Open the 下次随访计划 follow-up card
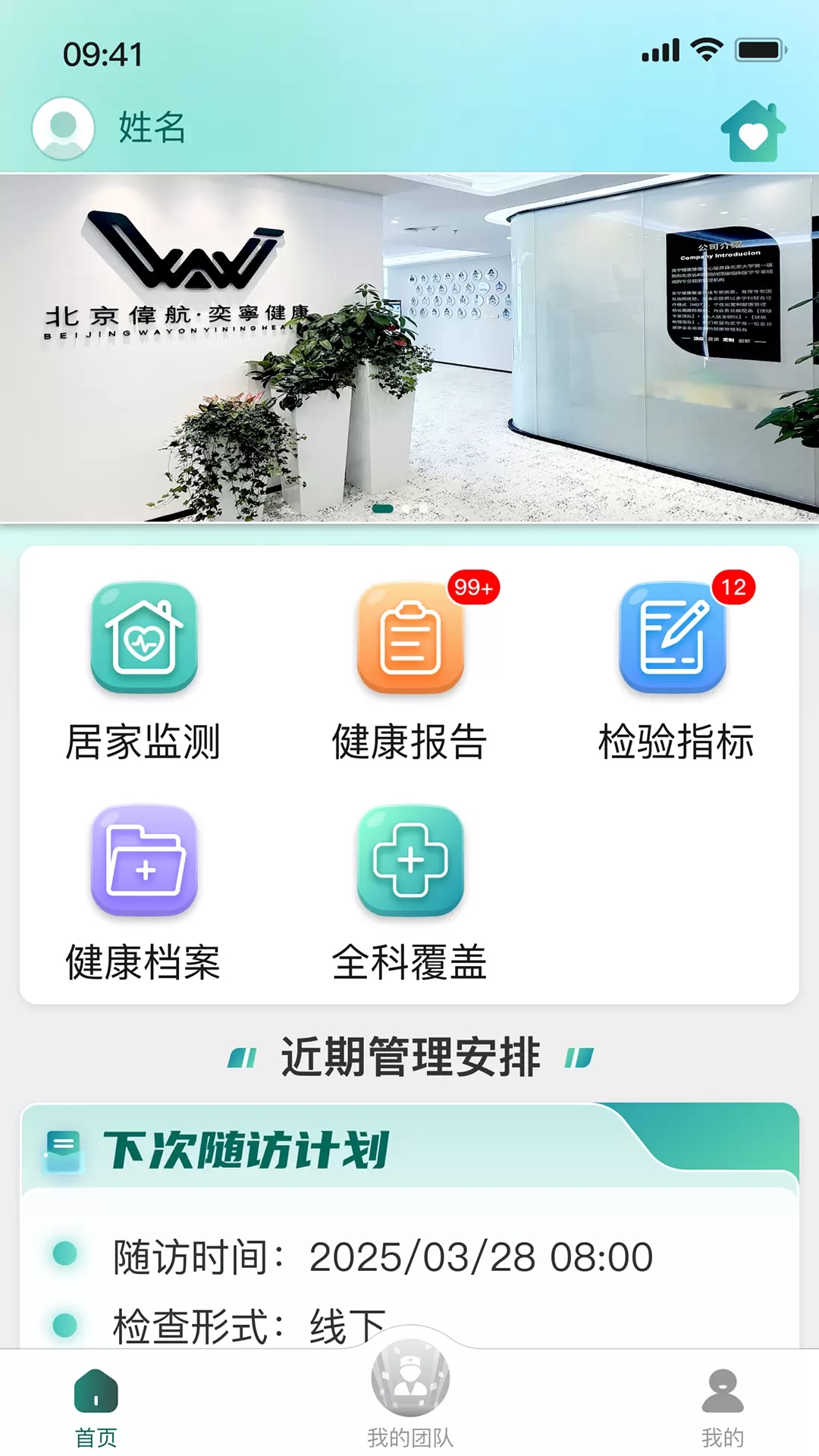Screen dimensions: 819x1456 (x=409, y=1221)
